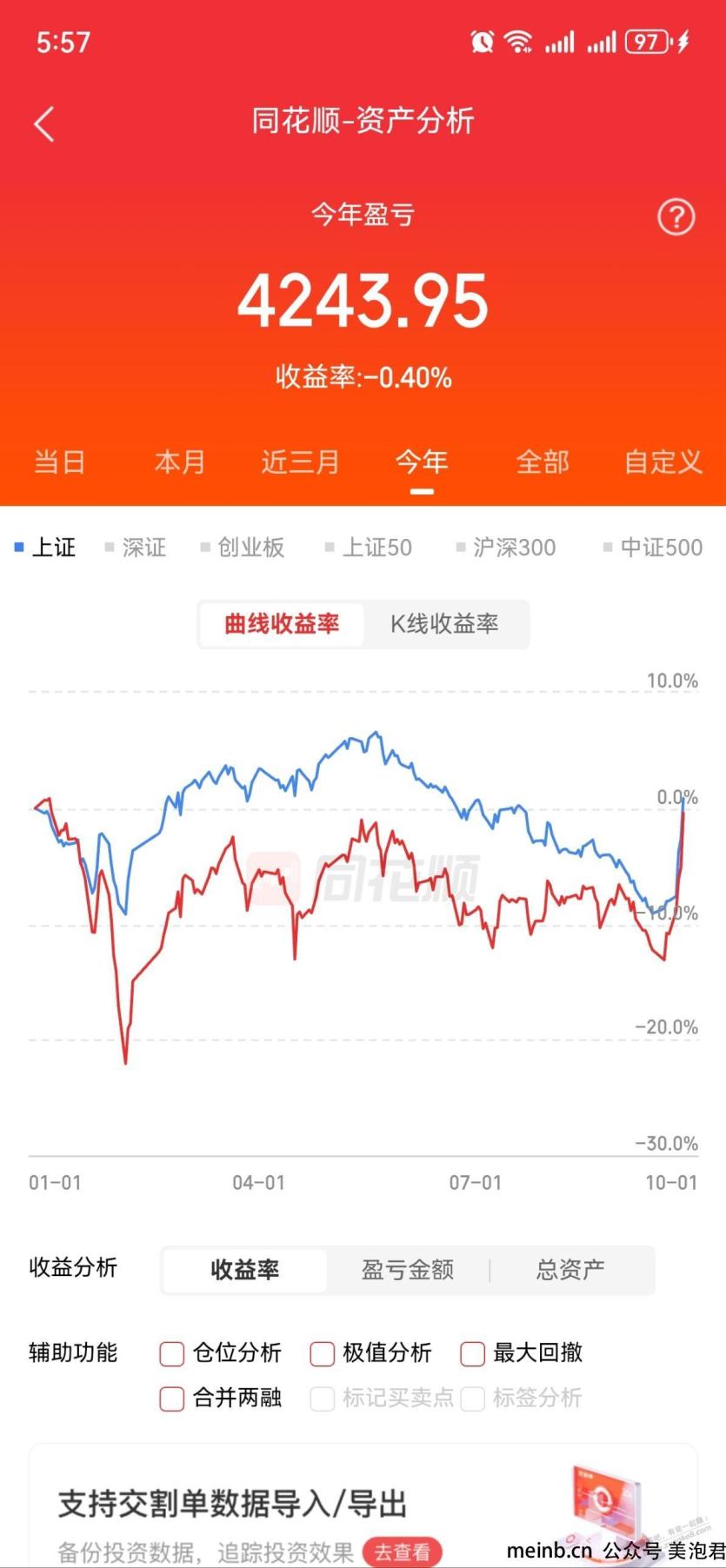Enable the 仓位分析 checkbox
726x1568 pixels.
click(x=221, y=1352)
